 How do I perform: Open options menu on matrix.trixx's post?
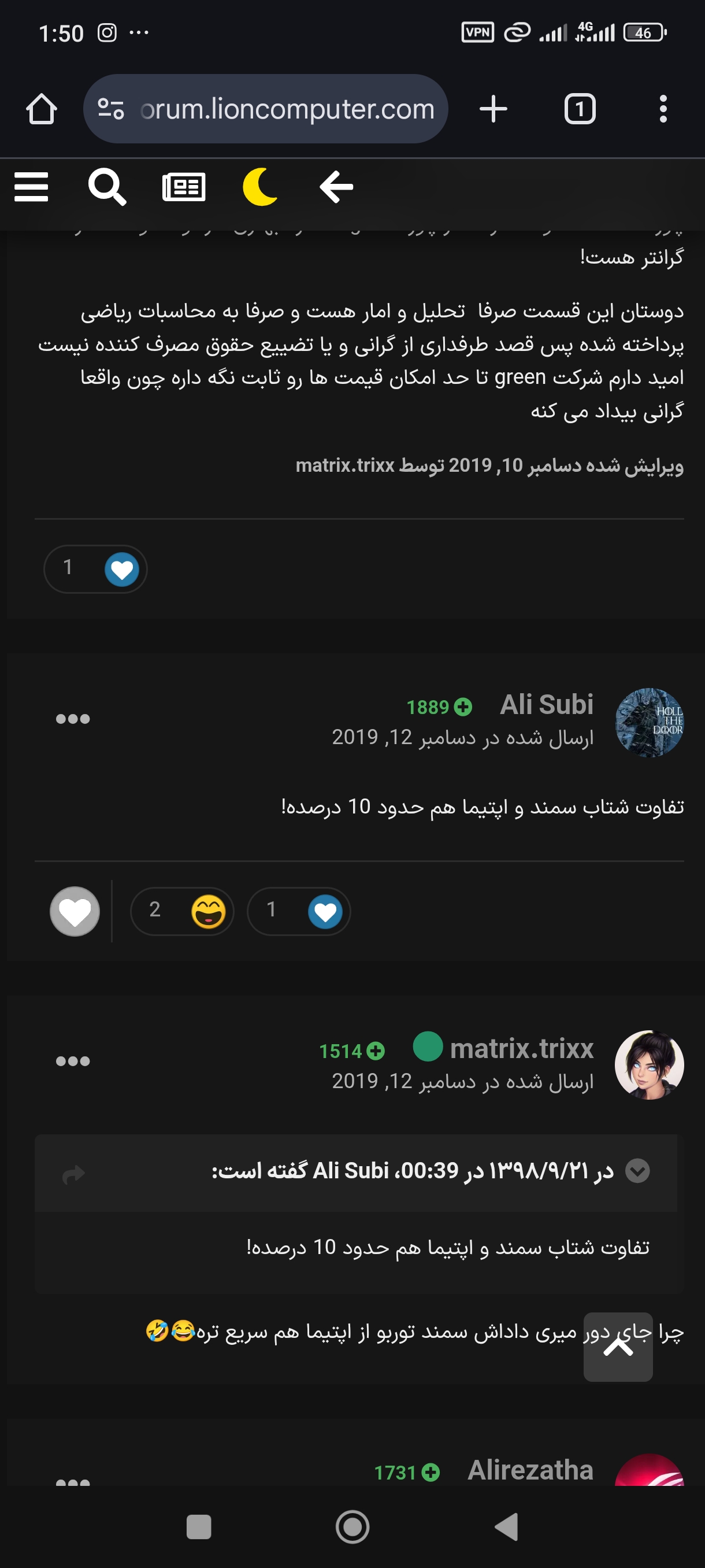[72, 1061]
